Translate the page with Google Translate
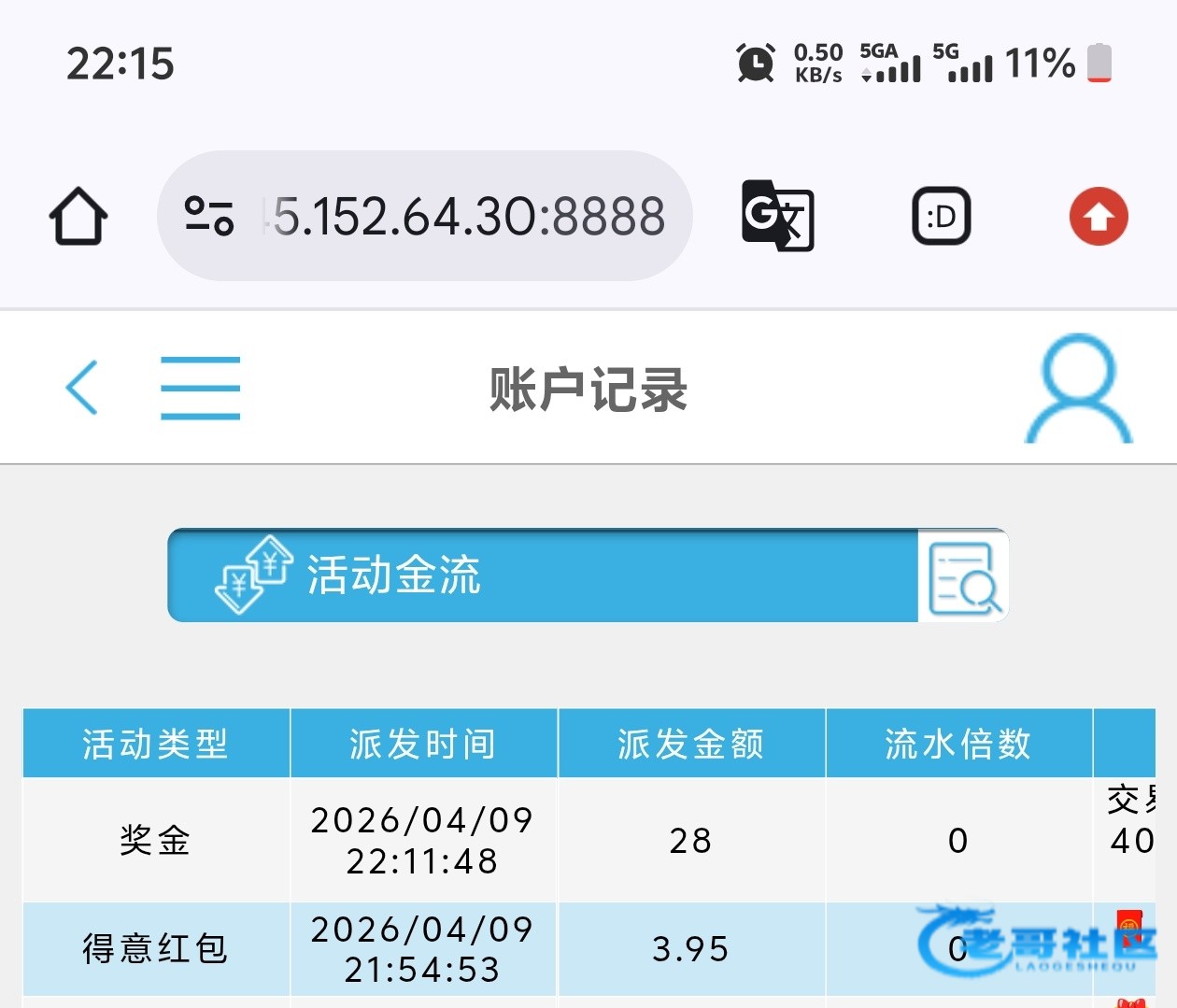 coord(777,216)
